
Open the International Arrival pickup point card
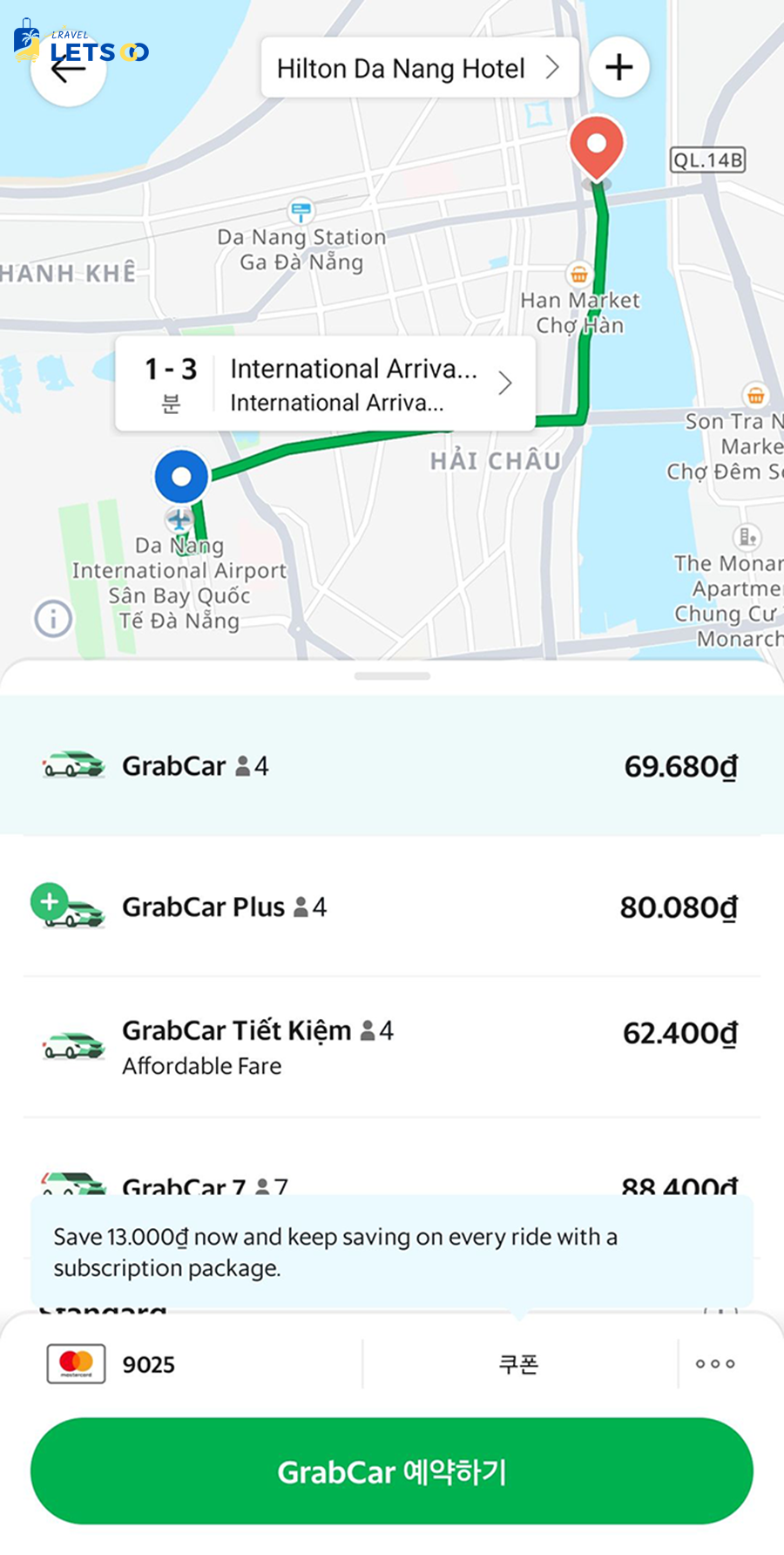325,384
